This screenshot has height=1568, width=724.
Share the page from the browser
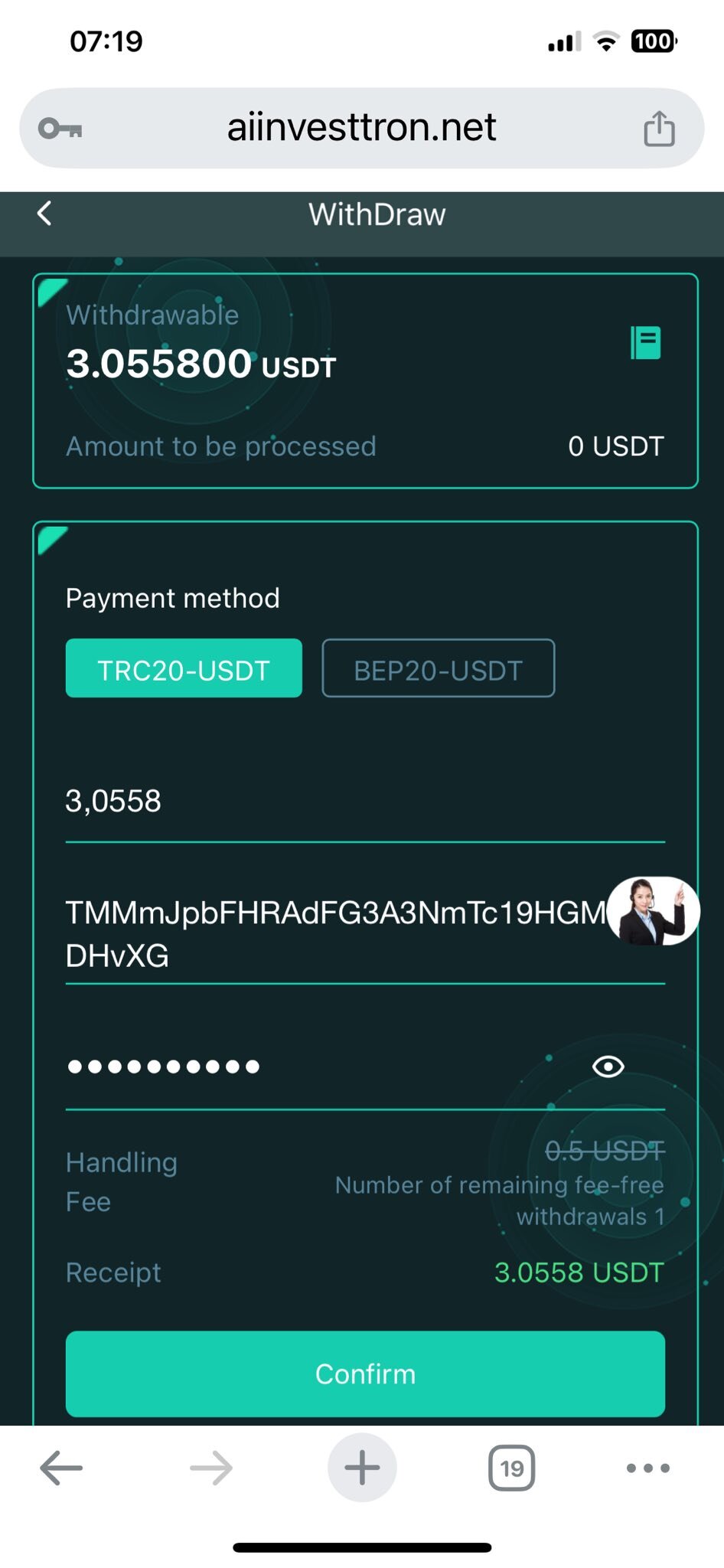(x=659, y=128)
